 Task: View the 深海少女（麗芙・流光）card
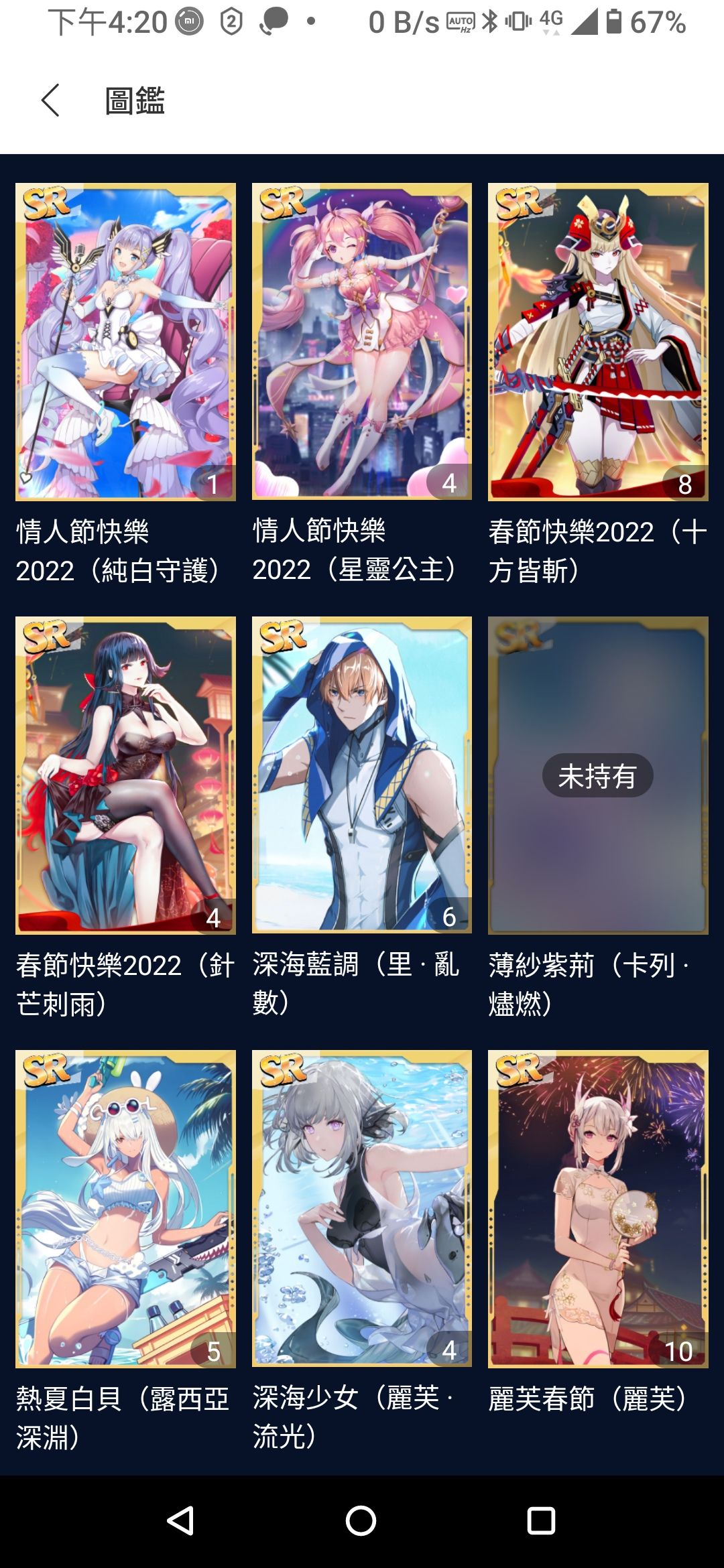(x=362, y=1208)
